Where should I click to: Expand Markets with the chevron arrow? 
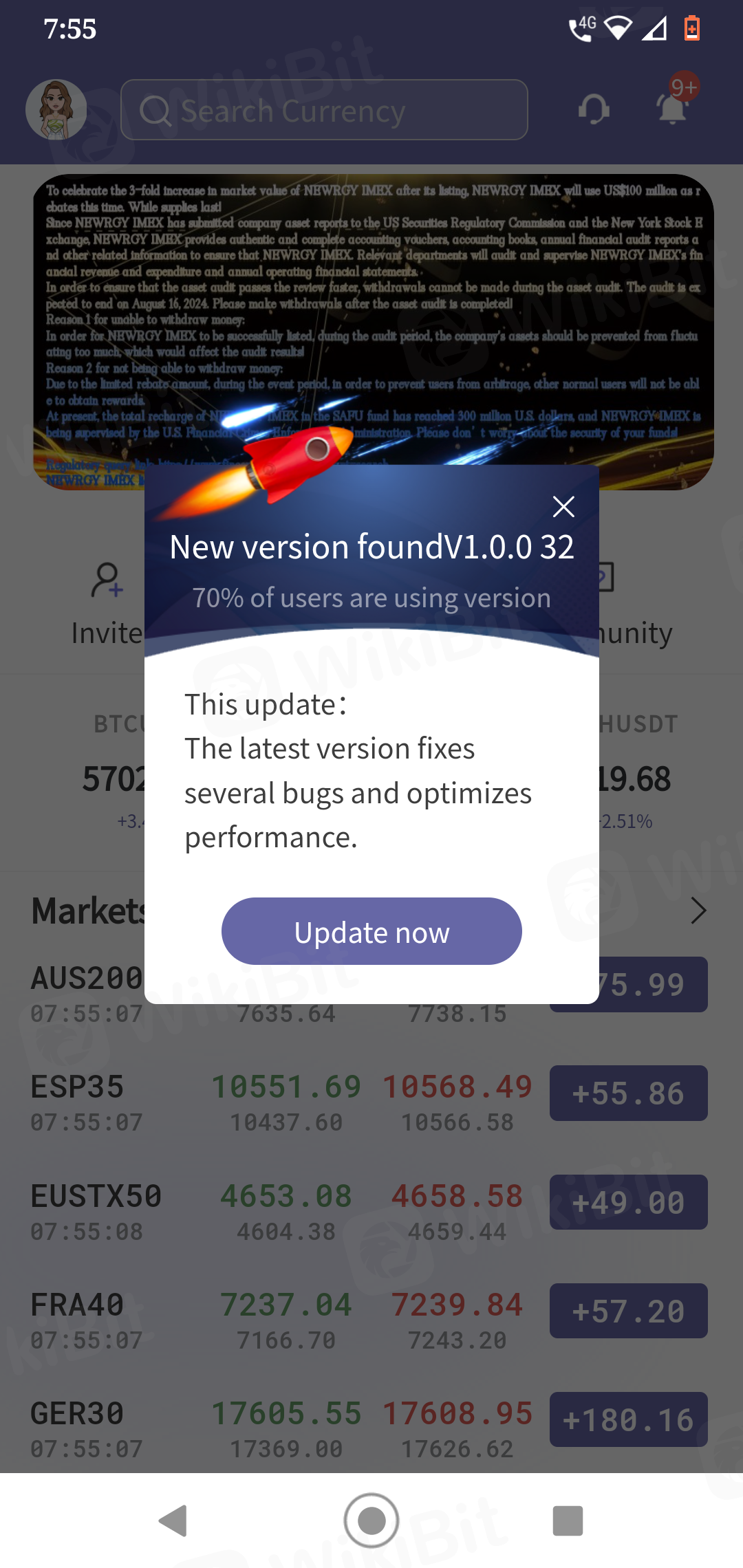pyautogui.click(x=698, y=911)
